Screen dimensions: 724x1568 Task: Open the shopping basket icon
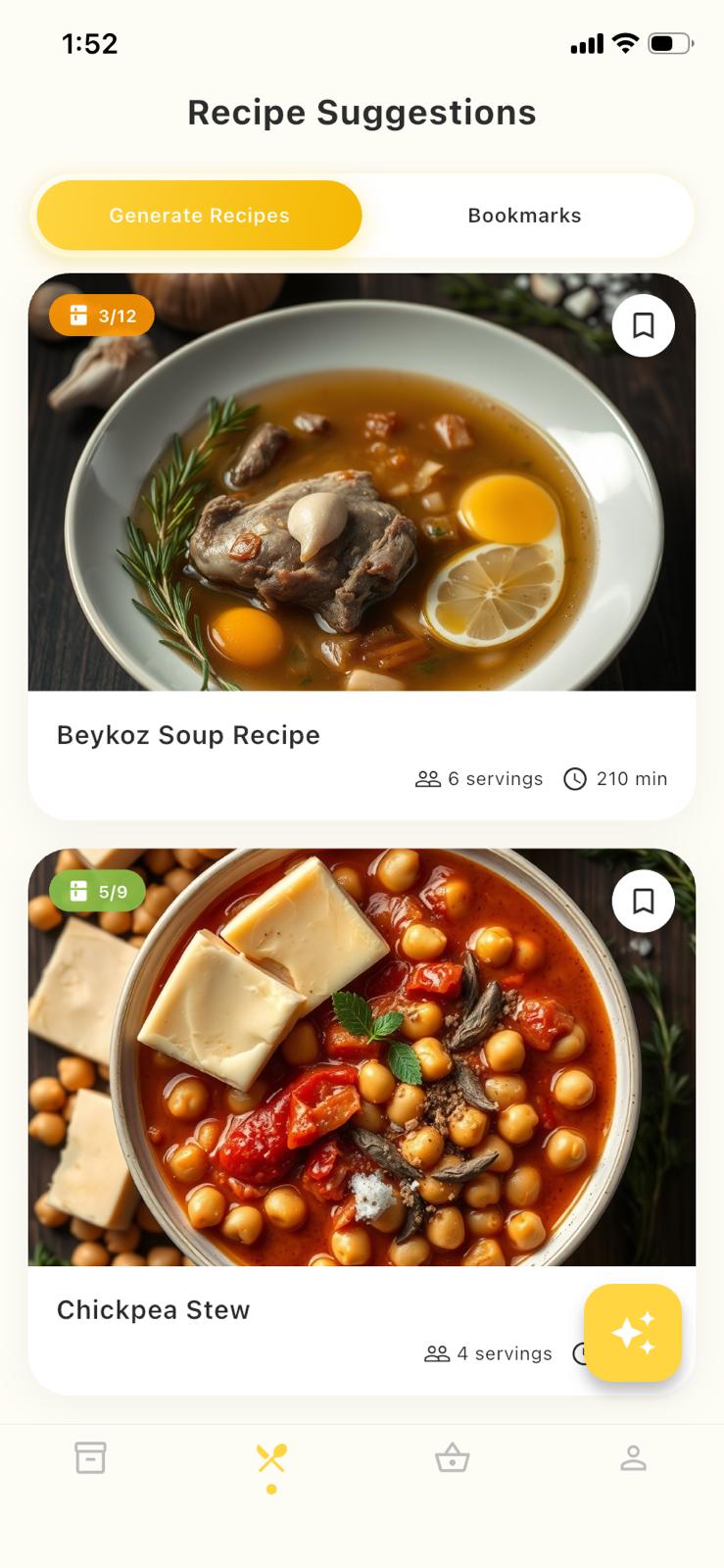[x=452, y=1457]
